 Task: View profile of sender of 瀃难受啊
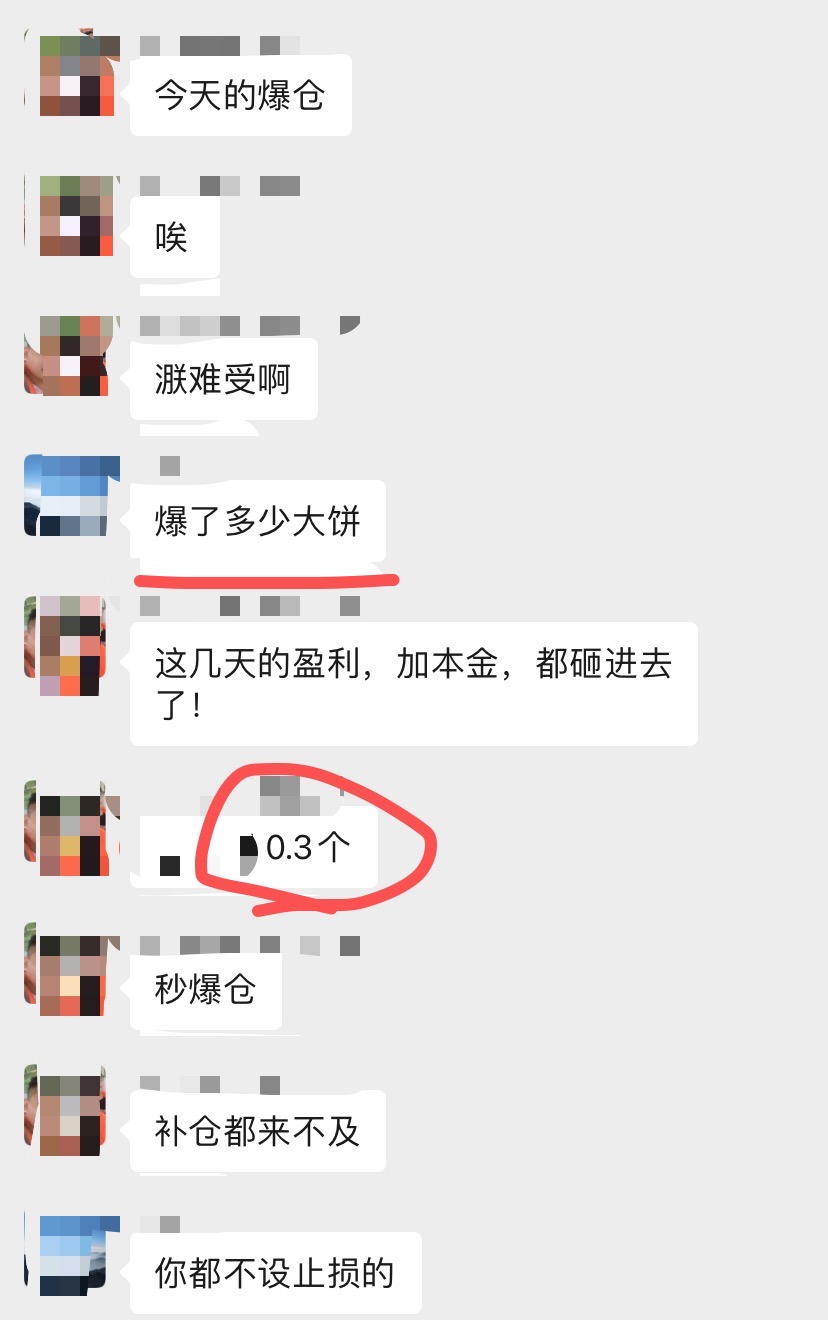pyautogui.click(x=72, y=356)
